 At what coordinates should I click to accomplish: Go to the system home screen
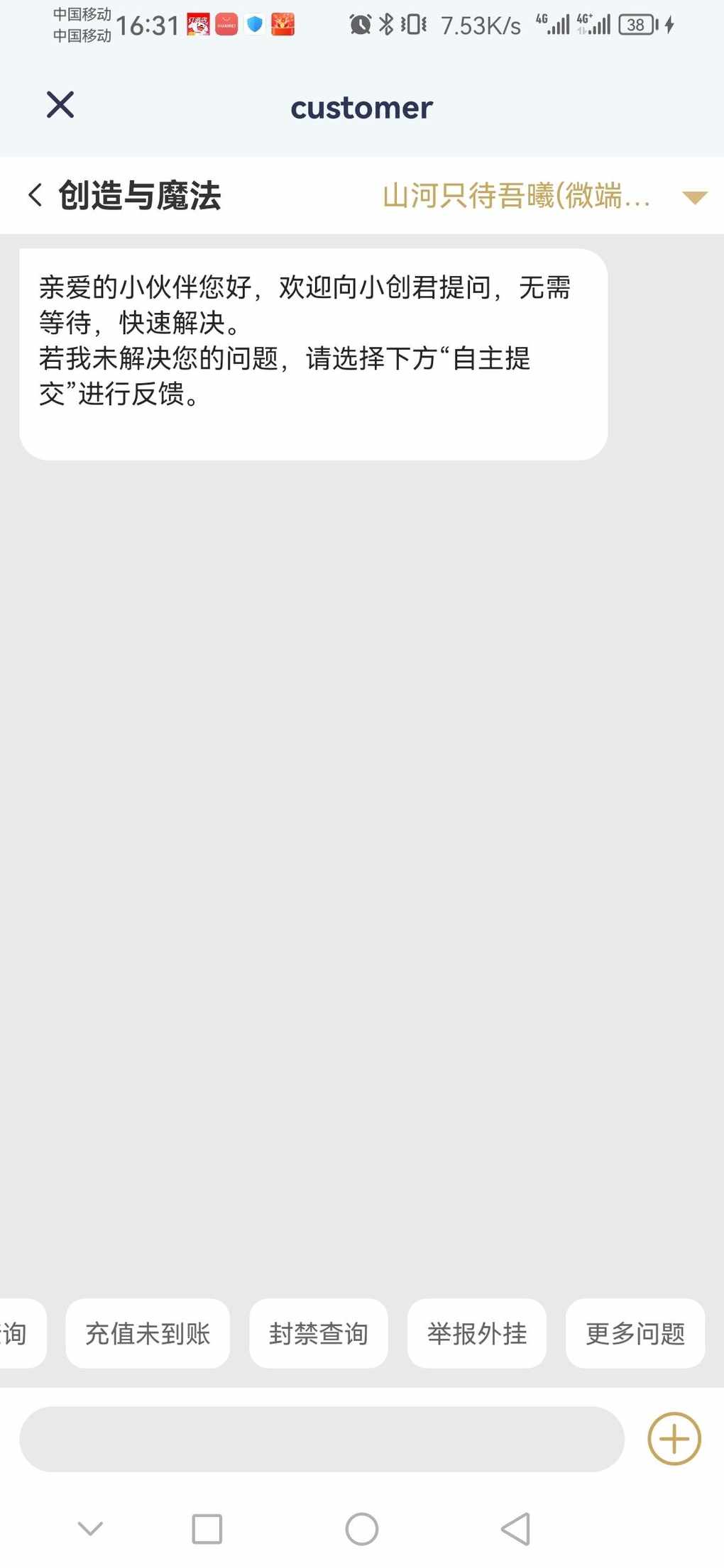(362, 1529)
